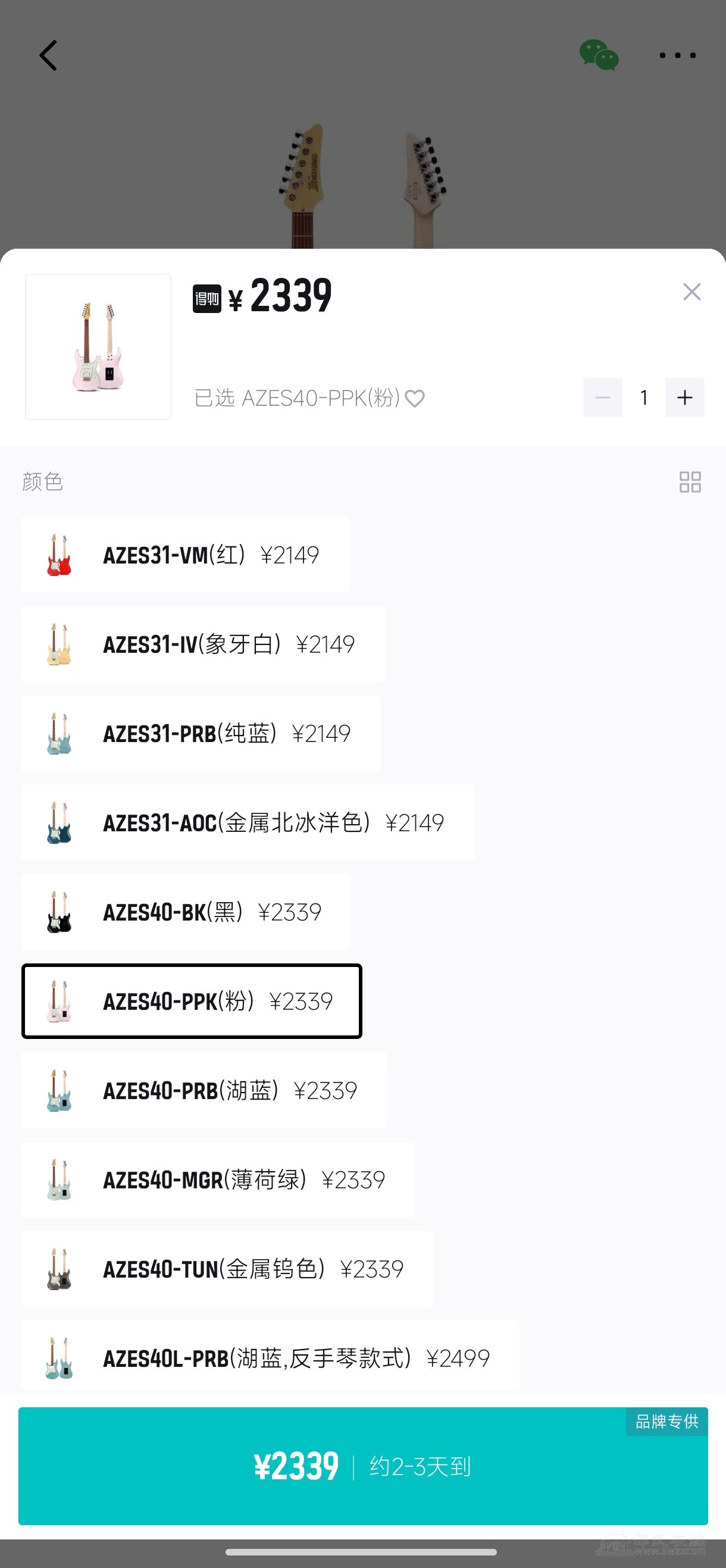Increase quantity with the plus button
Screen dimensions: 726x1568
pyautogui.click(x=684, y=398)
